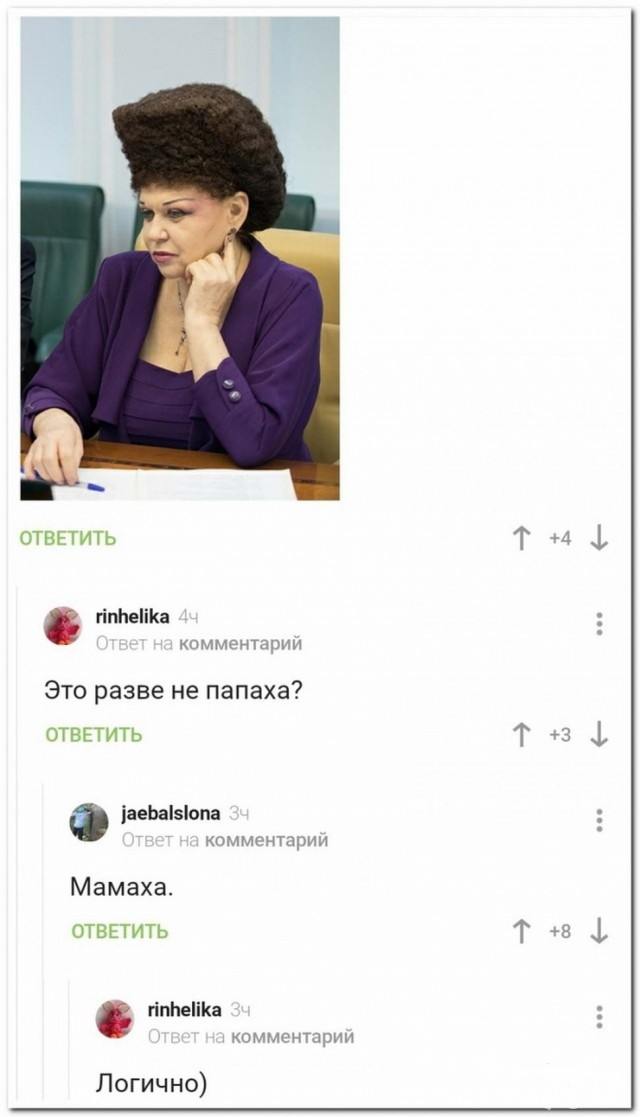This screenshot has width=640, height=1117.
Task: Reply to the comment with the photo
Action: pyautogui.click(x=68, y=539)
